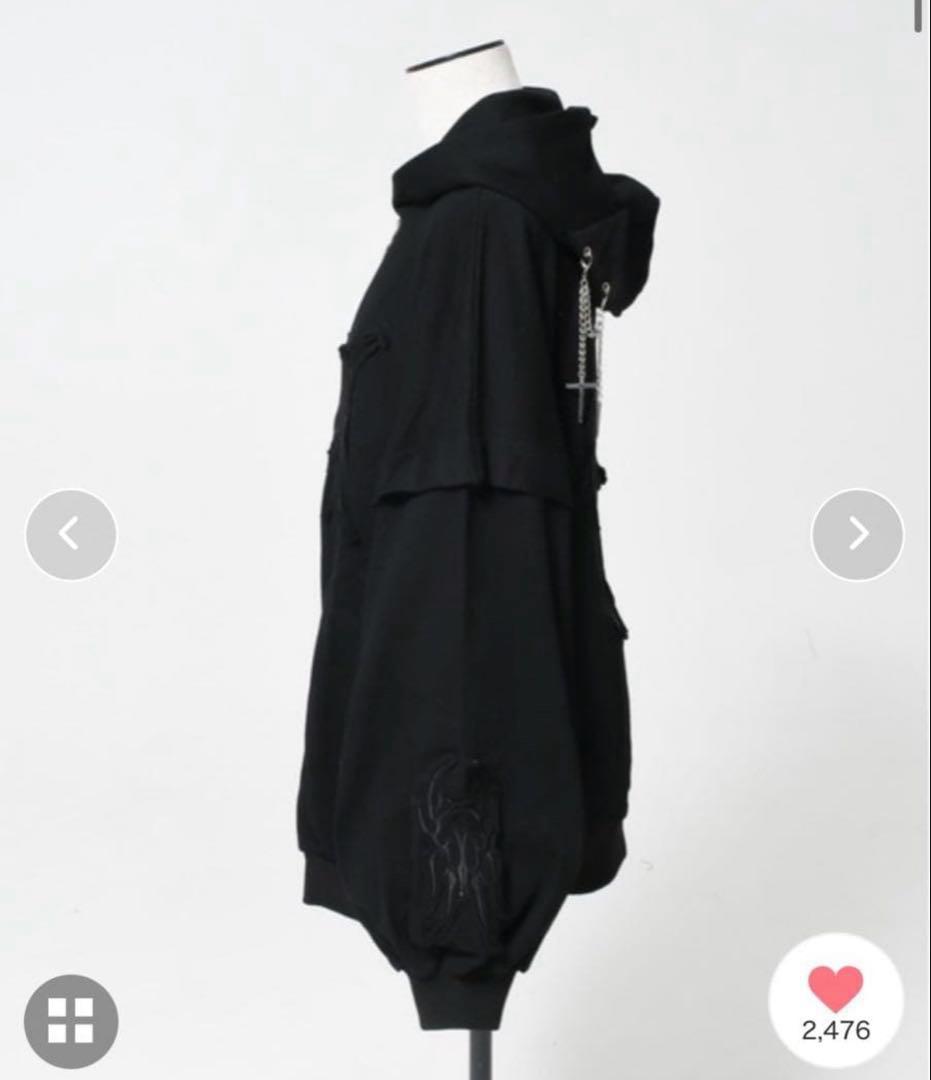Screen dimensions: 931x1080
Task: Show the next product photo
Action: coord(857,534)
